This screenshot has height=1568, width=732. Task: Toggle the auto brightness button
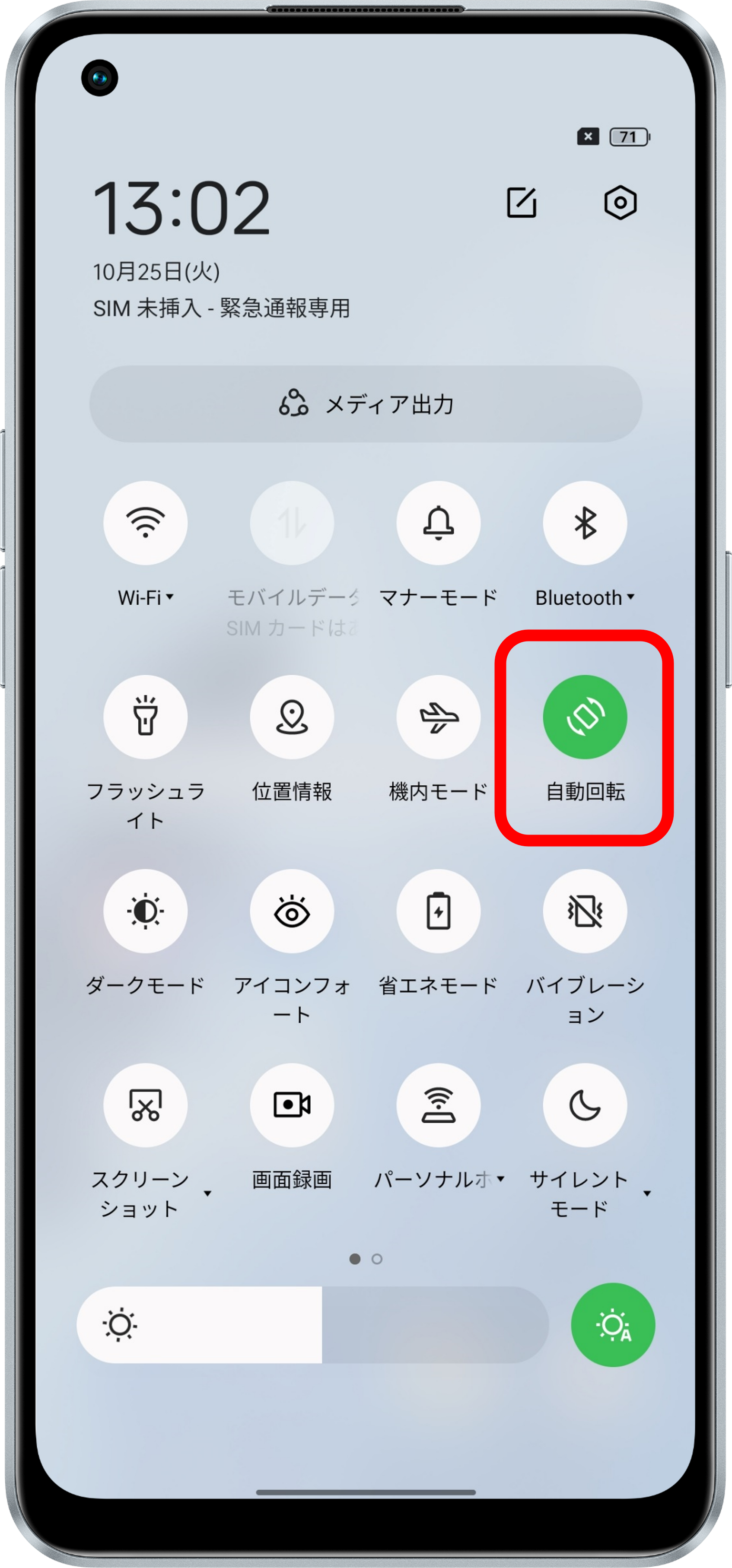(x=613, y=1325)
